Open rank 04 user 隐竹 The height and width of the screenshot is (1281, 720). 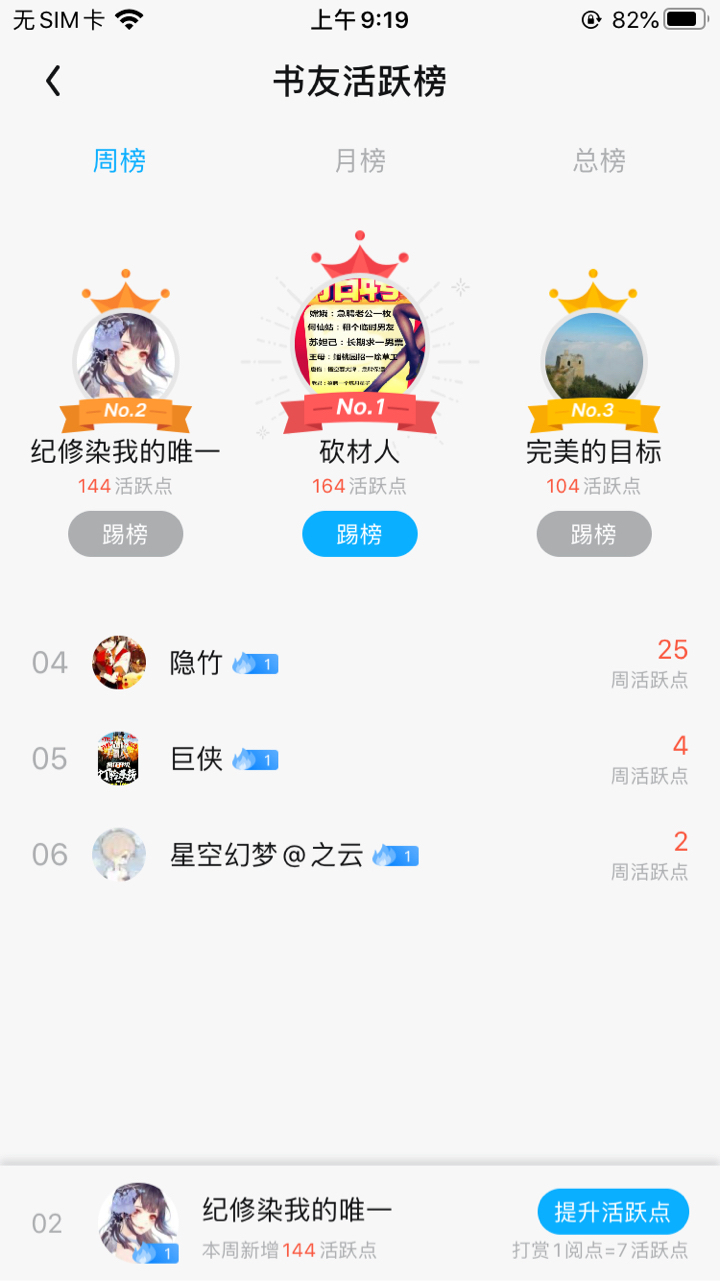pos(196,663)
